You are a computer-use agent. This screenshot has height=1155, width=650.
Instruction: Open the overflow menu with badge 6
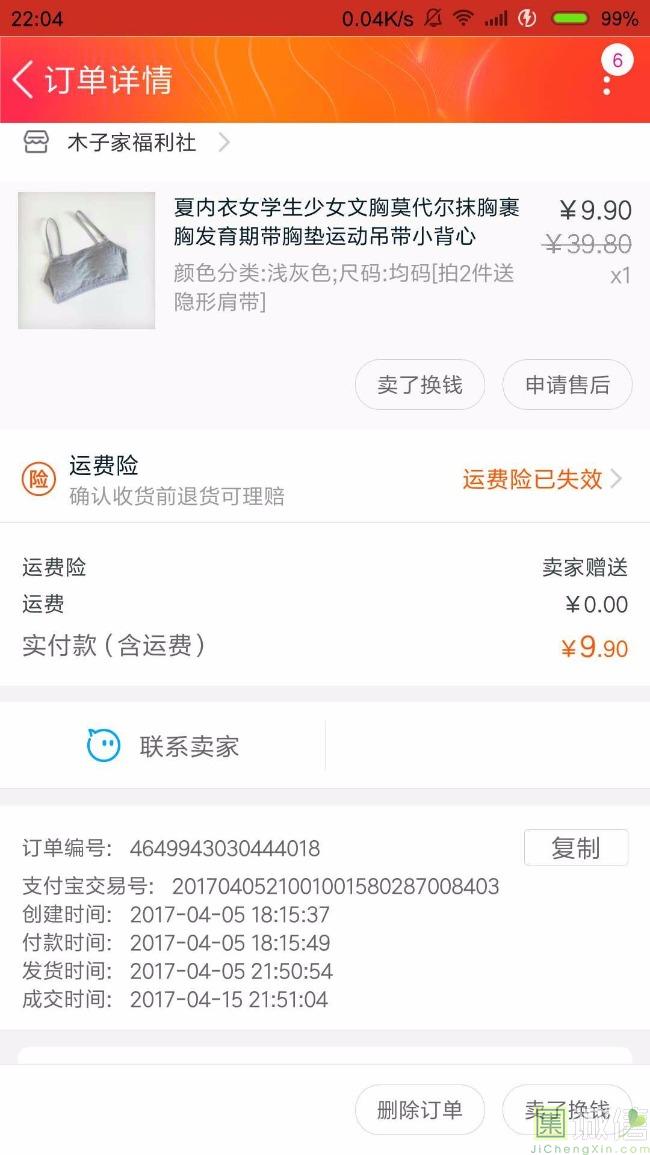point(607,79)
